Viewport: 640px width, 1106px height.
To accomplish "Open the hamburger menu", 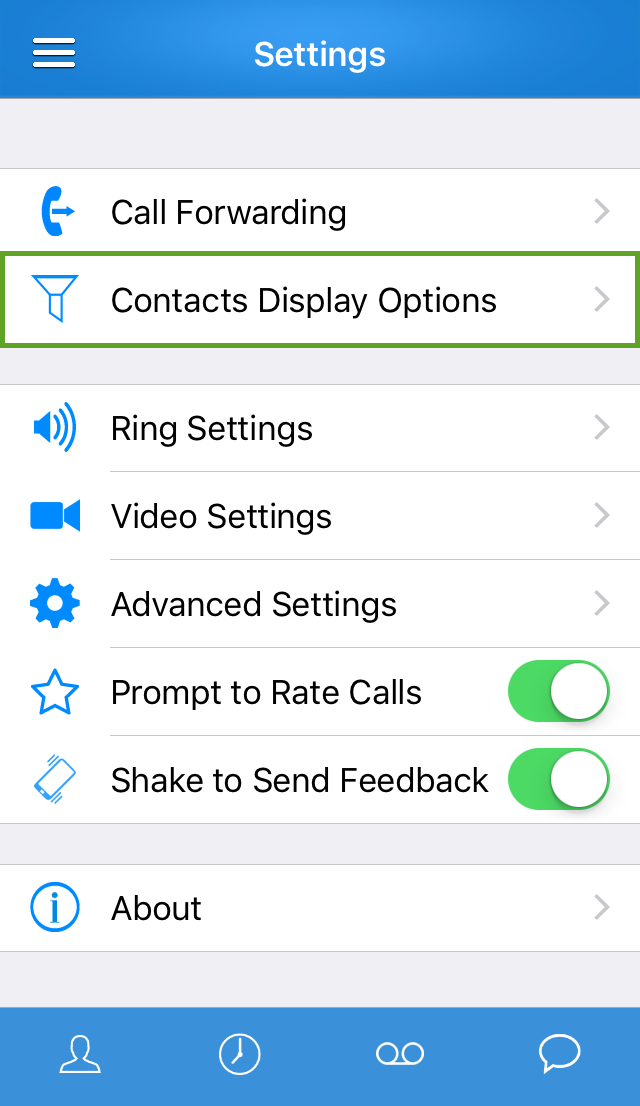I will coord(54,54).
